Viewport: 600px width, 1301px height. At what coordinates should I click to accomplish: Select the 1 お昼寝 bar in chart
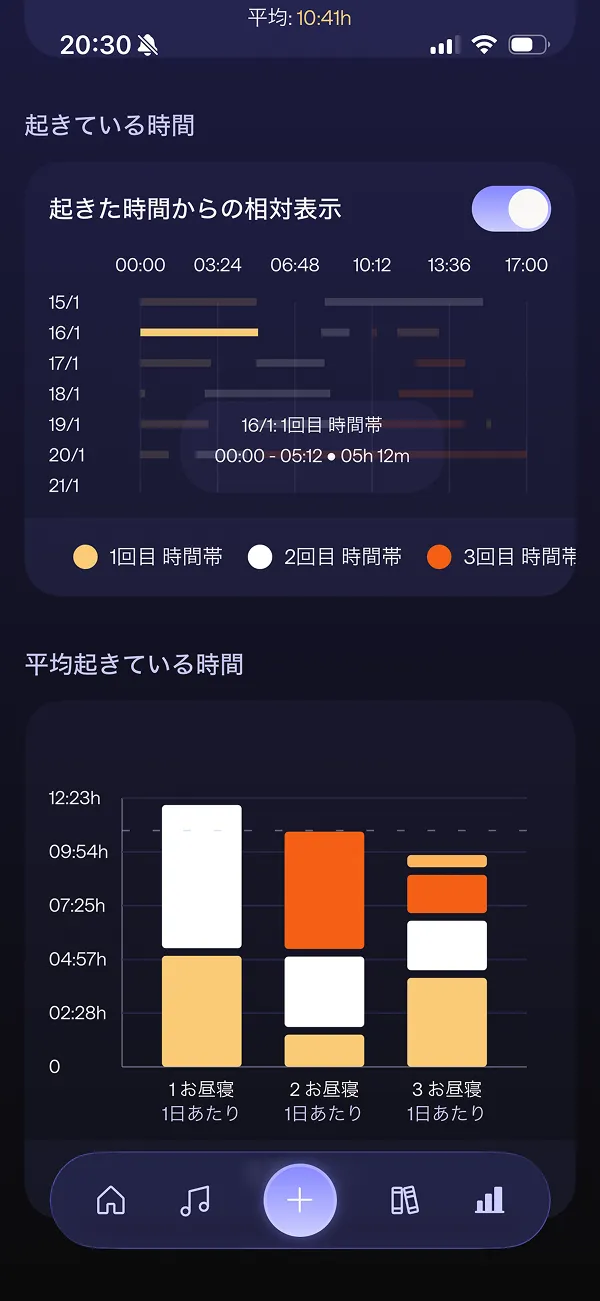pos(202,935)
